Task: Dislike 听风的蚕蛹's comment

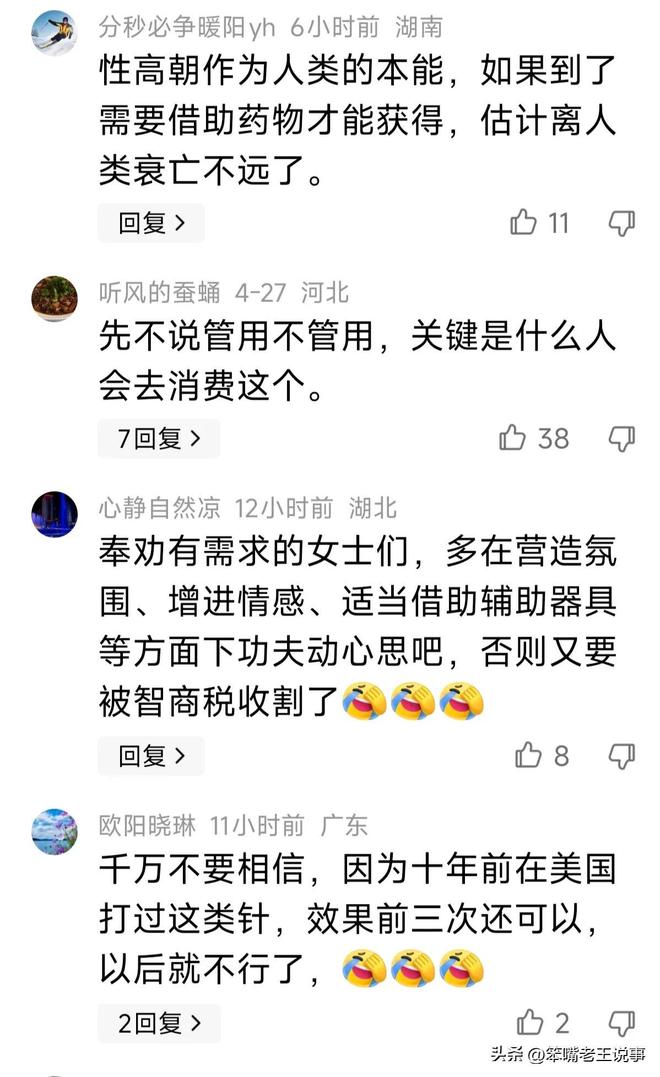Action: [x=621, y=438]
